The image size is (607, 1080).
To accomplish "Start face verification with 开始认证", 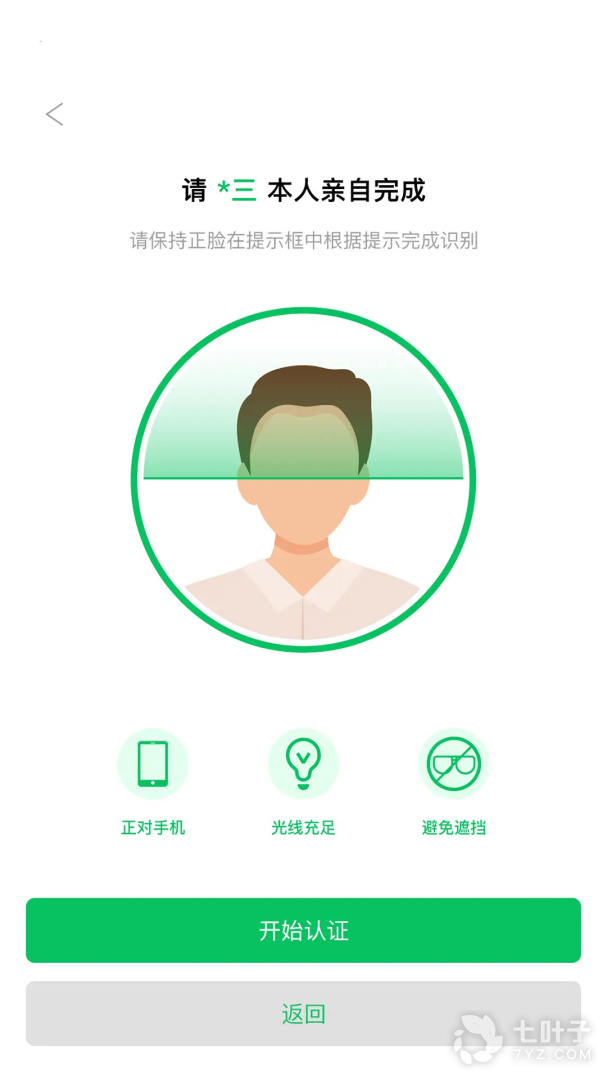I will [303, 931].
